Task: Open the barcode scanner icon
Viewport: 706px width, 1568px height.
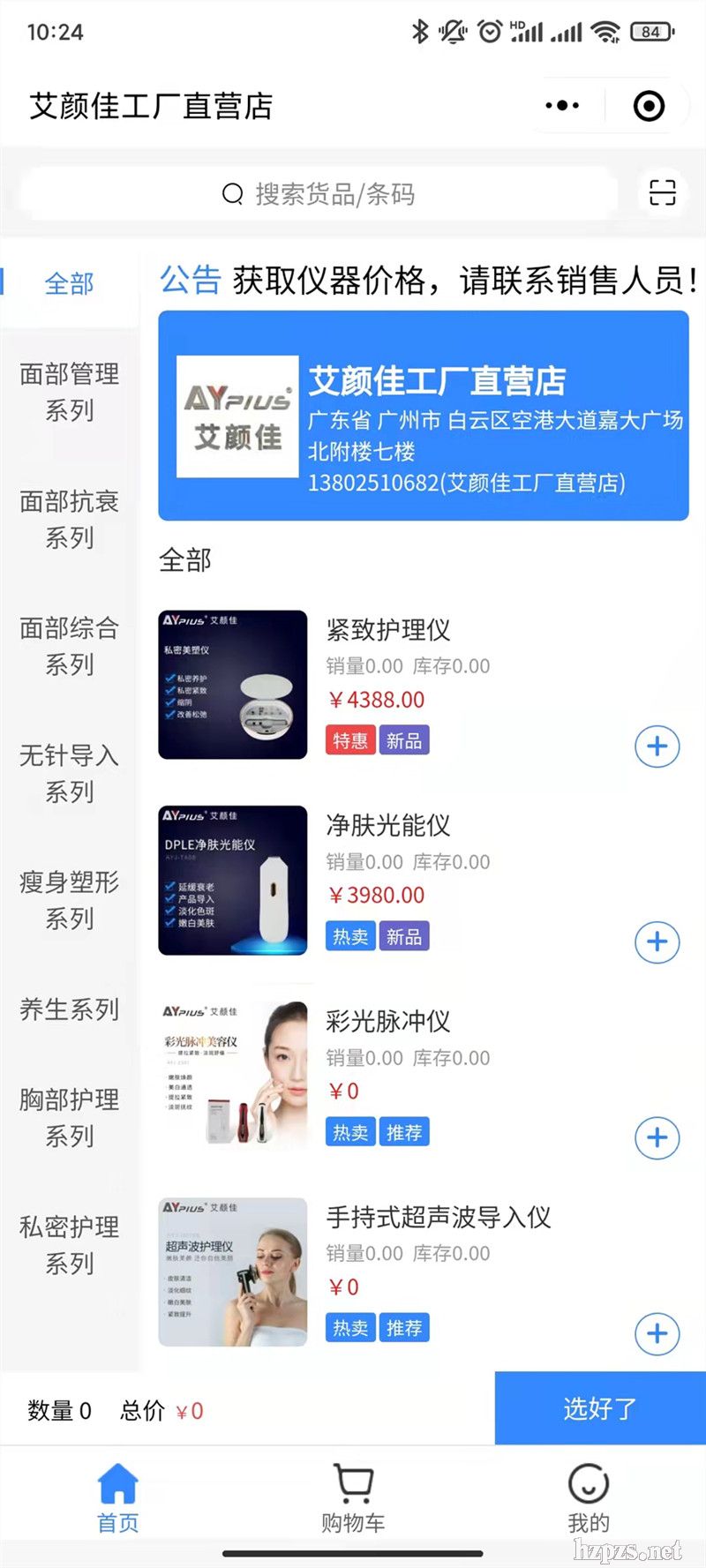Action: tap(662, 192)
